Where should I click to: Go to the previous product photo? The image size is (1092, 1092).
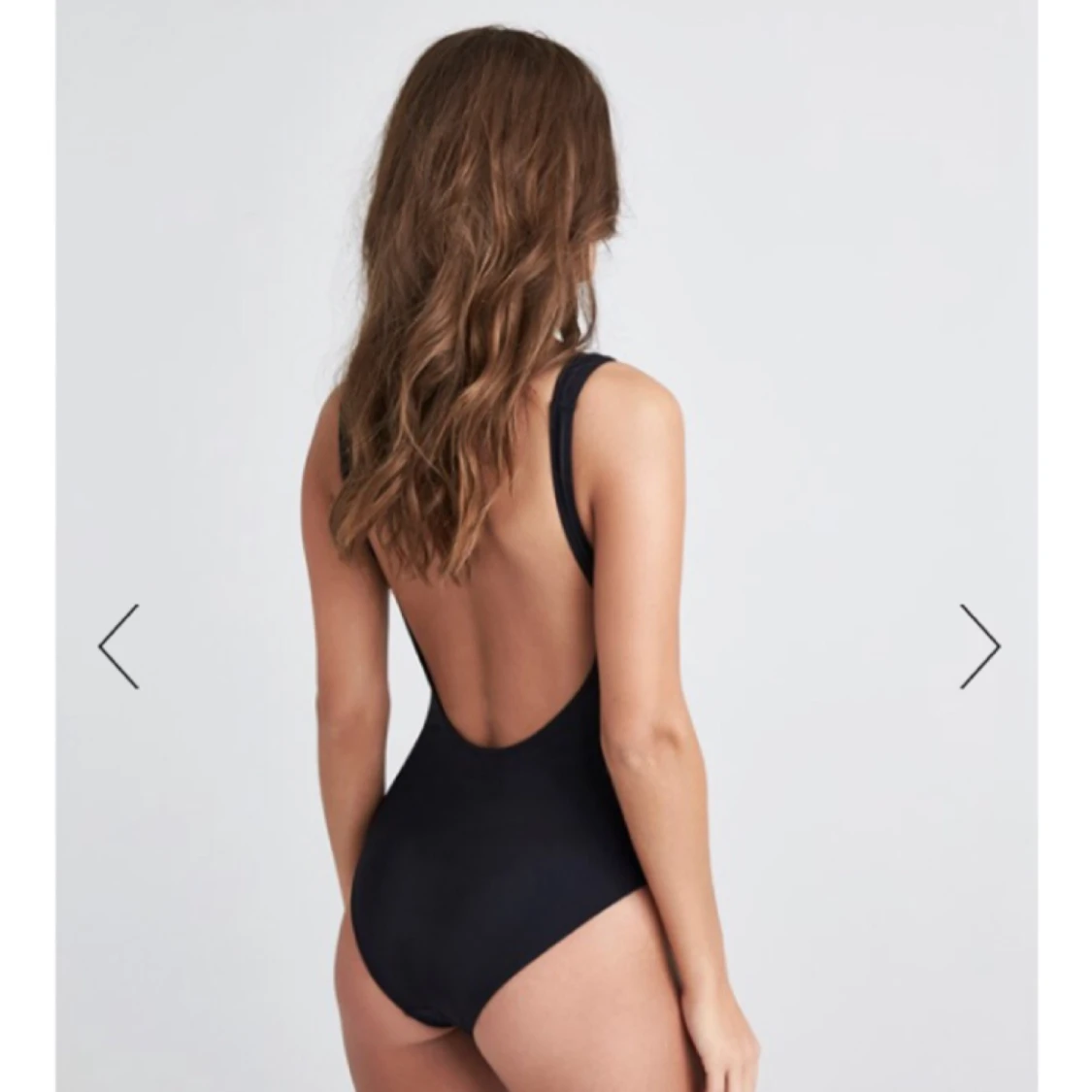(x=118, y=646)
